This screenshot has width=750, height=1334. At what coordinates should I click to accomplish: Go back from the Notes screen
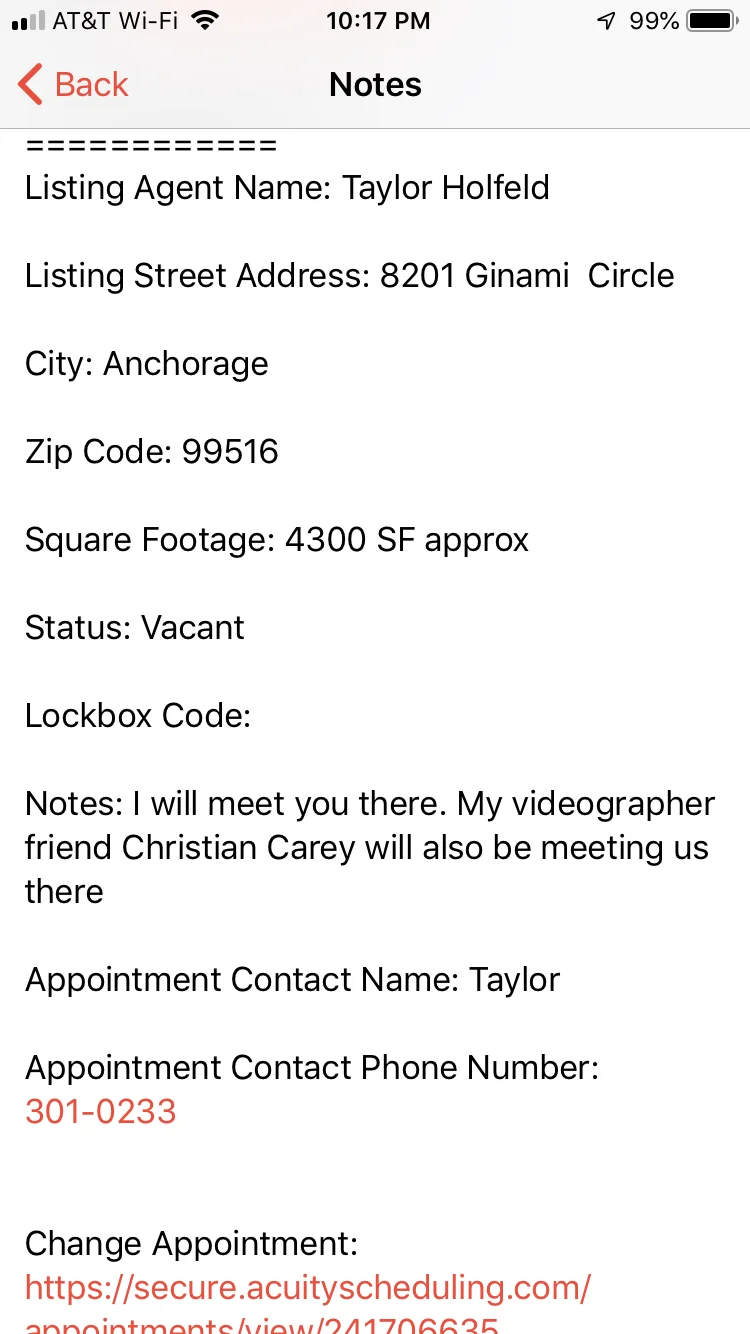(74, 85)
